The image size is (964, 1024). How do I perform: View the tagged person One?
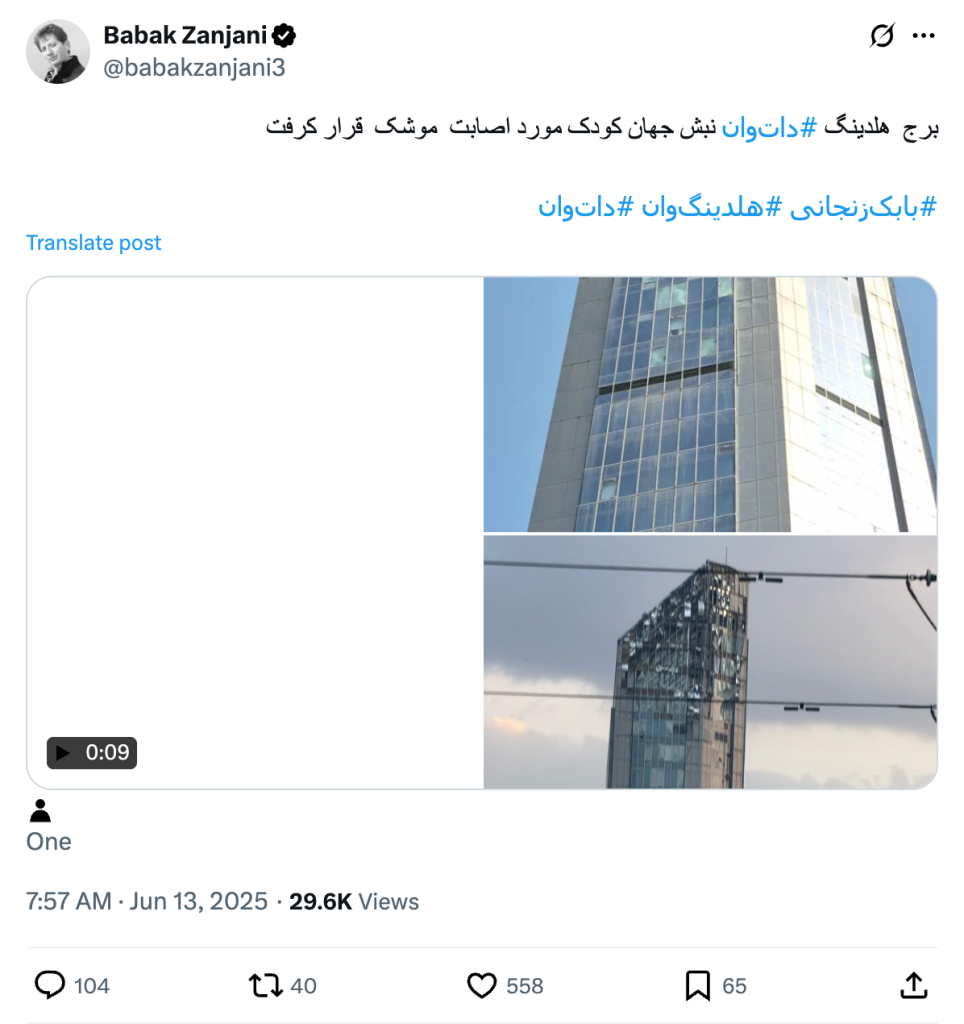coord(48,841)
